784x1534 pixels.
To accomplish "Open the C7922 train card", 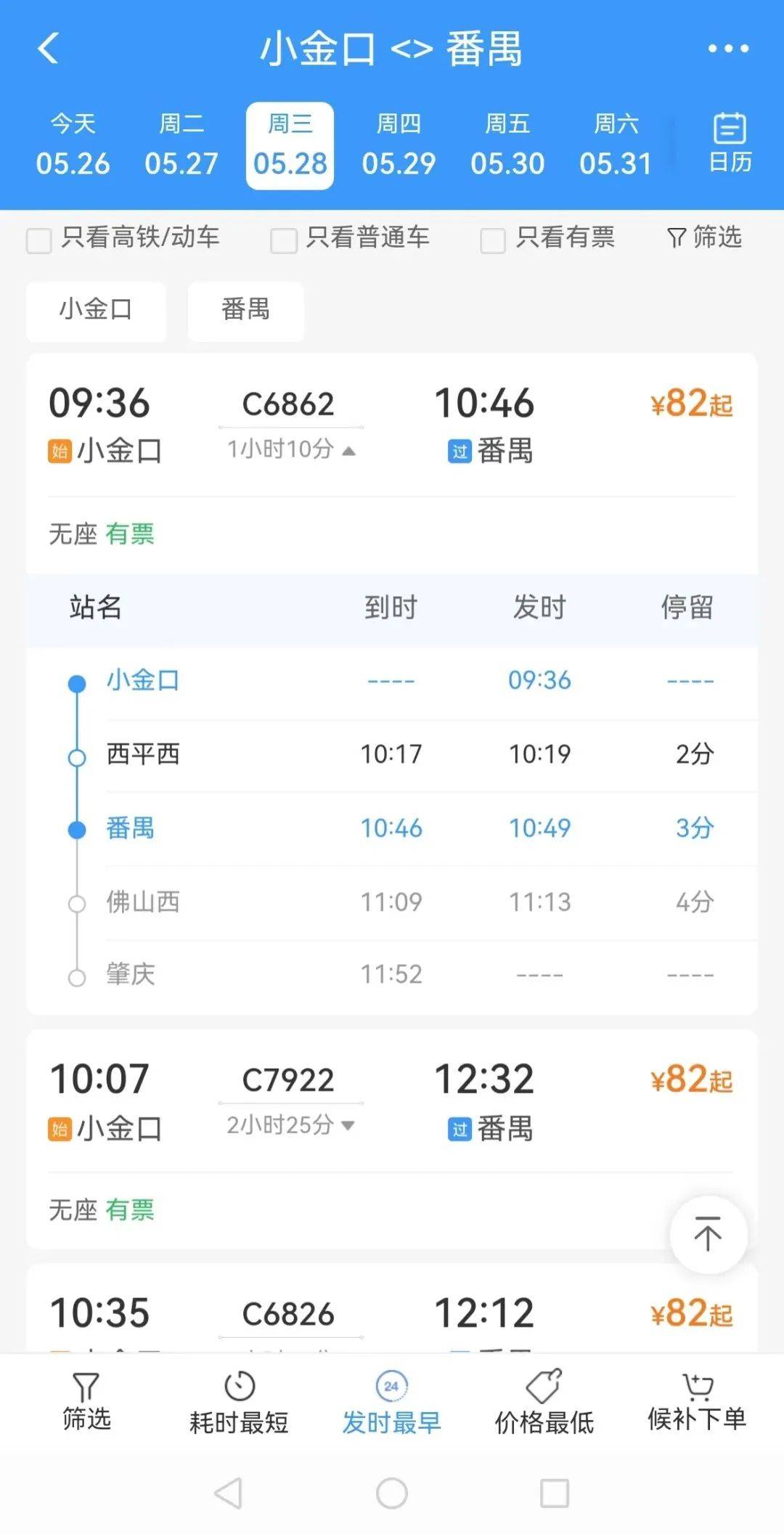I will tap(392, 1139).
